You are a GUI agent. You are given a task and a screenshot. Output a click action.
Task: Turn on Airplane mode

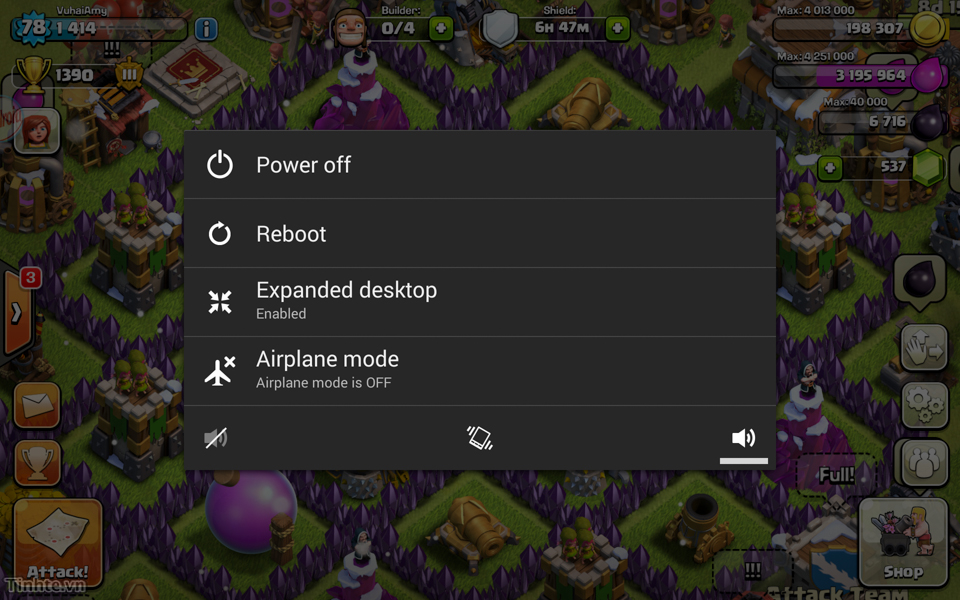click(x=479, y=370)
